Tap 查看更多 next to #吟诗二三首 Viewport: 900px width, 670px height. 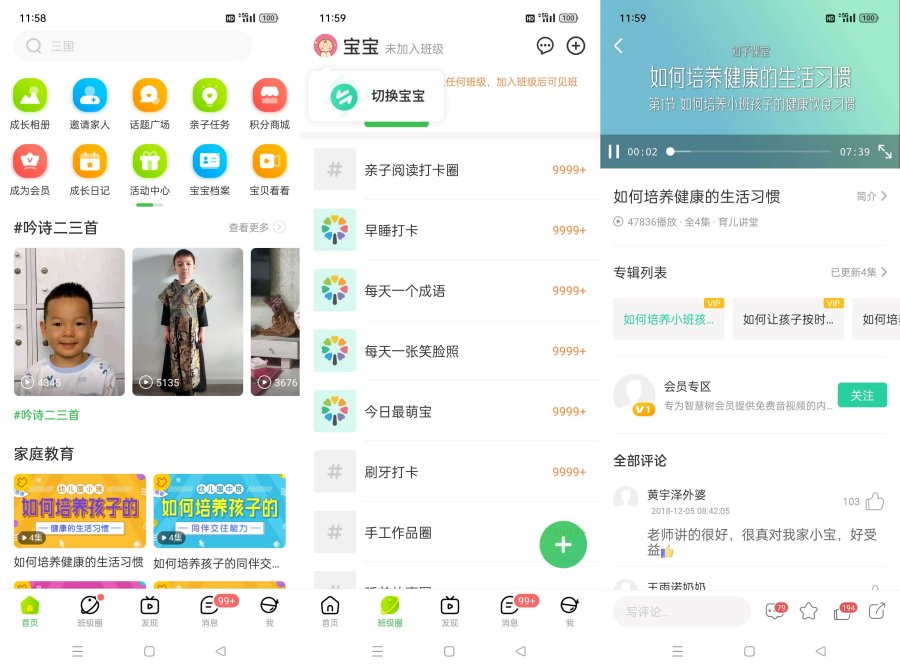tap(256, 228)
